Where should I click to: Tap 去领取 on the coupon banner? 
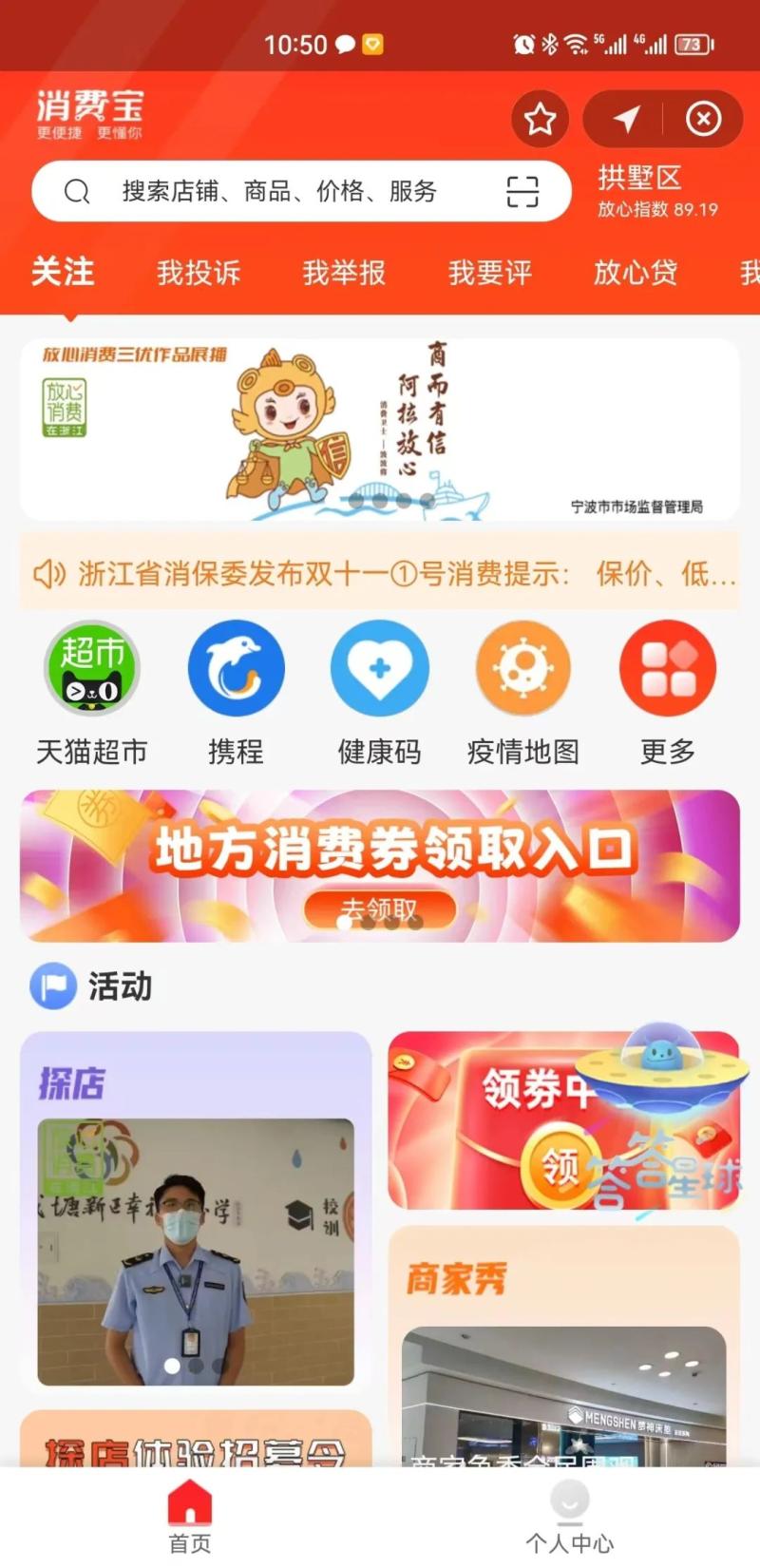[379, 909]
